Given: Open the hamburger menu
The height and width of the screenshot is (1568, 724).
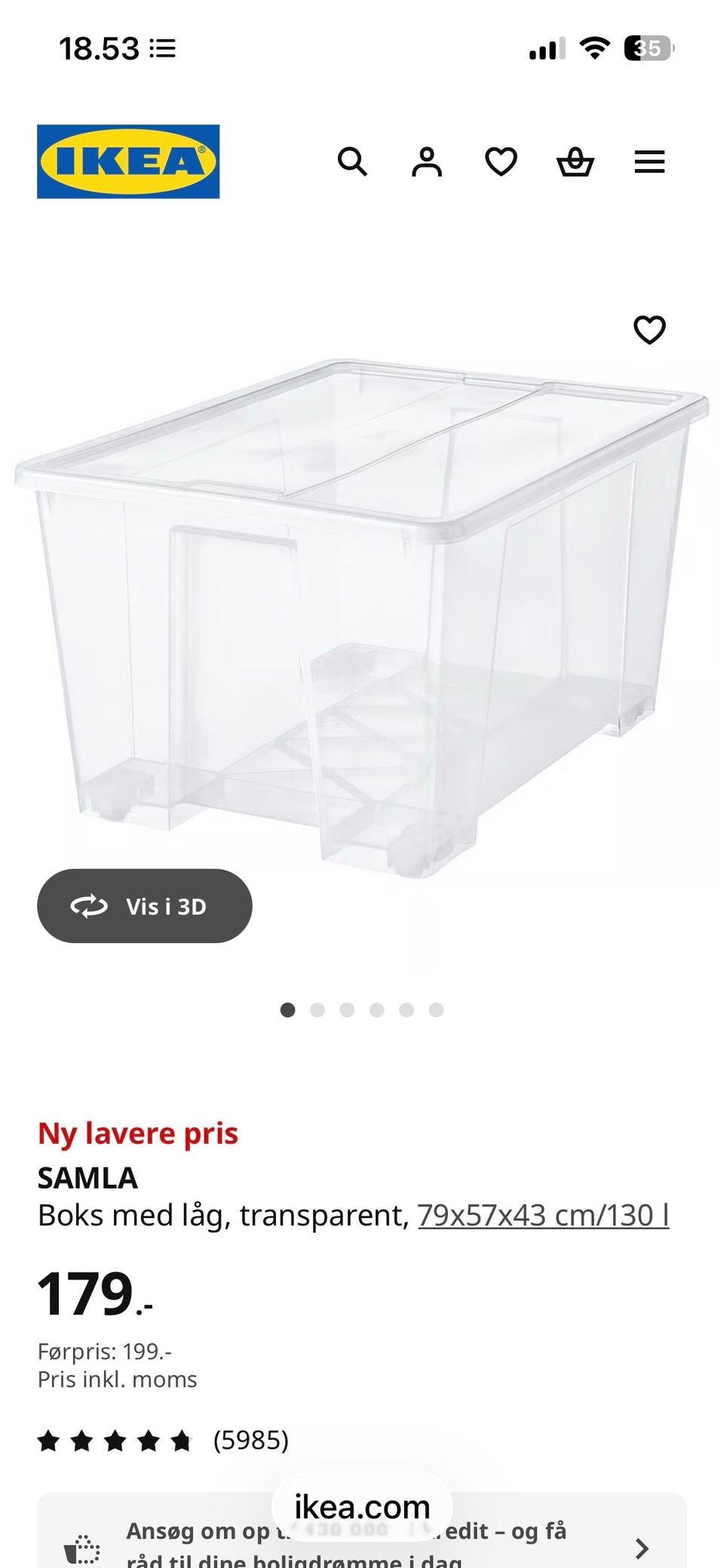Looking at the screenshot, I should coord(649,161).
